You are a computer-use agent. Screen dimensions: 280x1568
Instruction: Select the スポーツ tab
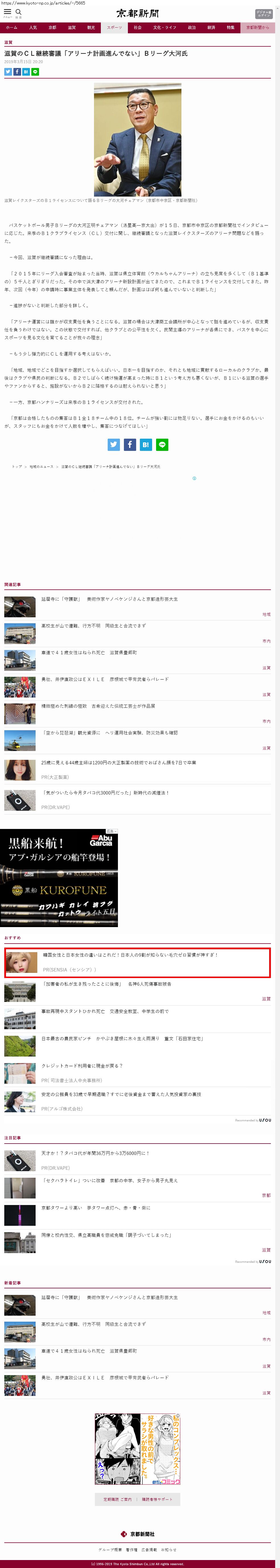point(114,27)
